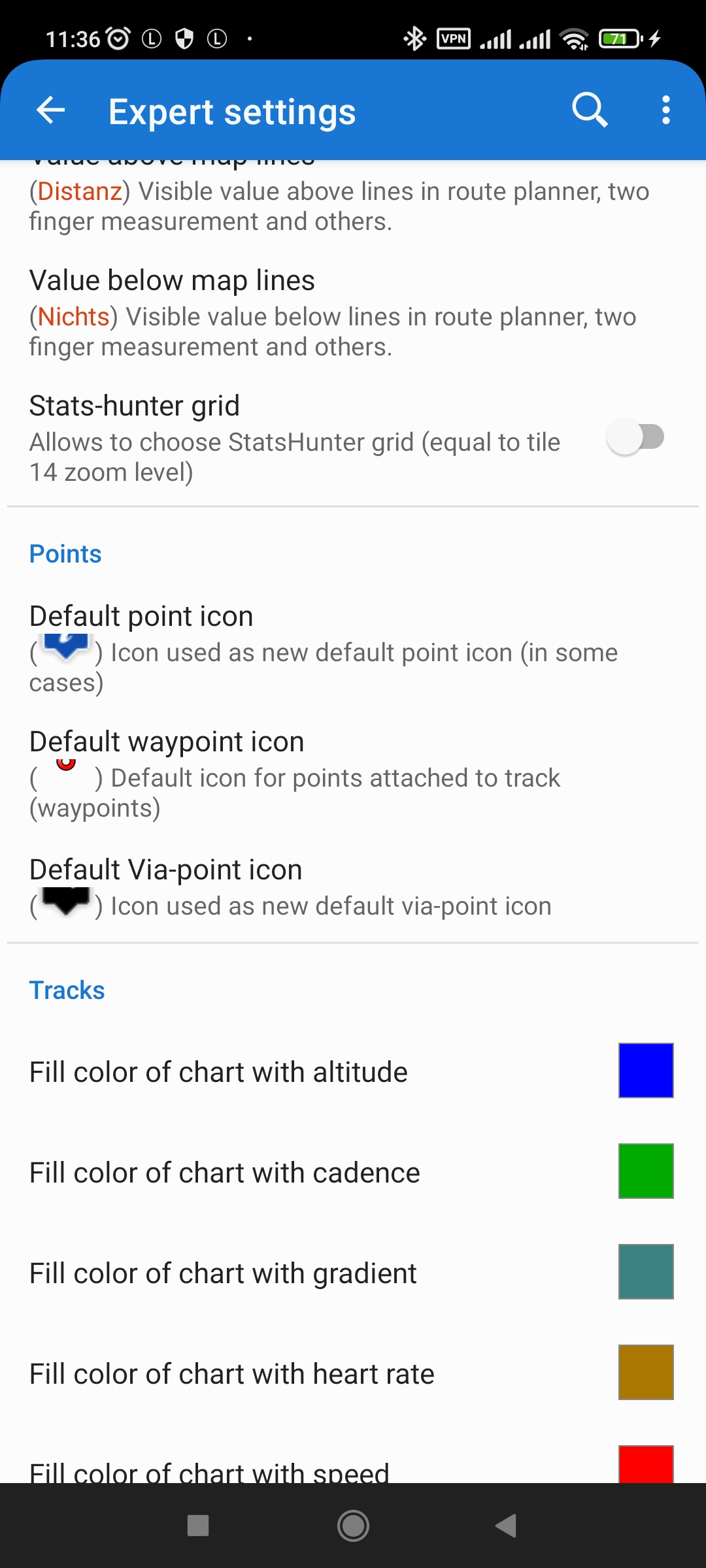Set fill color of chart with speed

[645, 1465]
